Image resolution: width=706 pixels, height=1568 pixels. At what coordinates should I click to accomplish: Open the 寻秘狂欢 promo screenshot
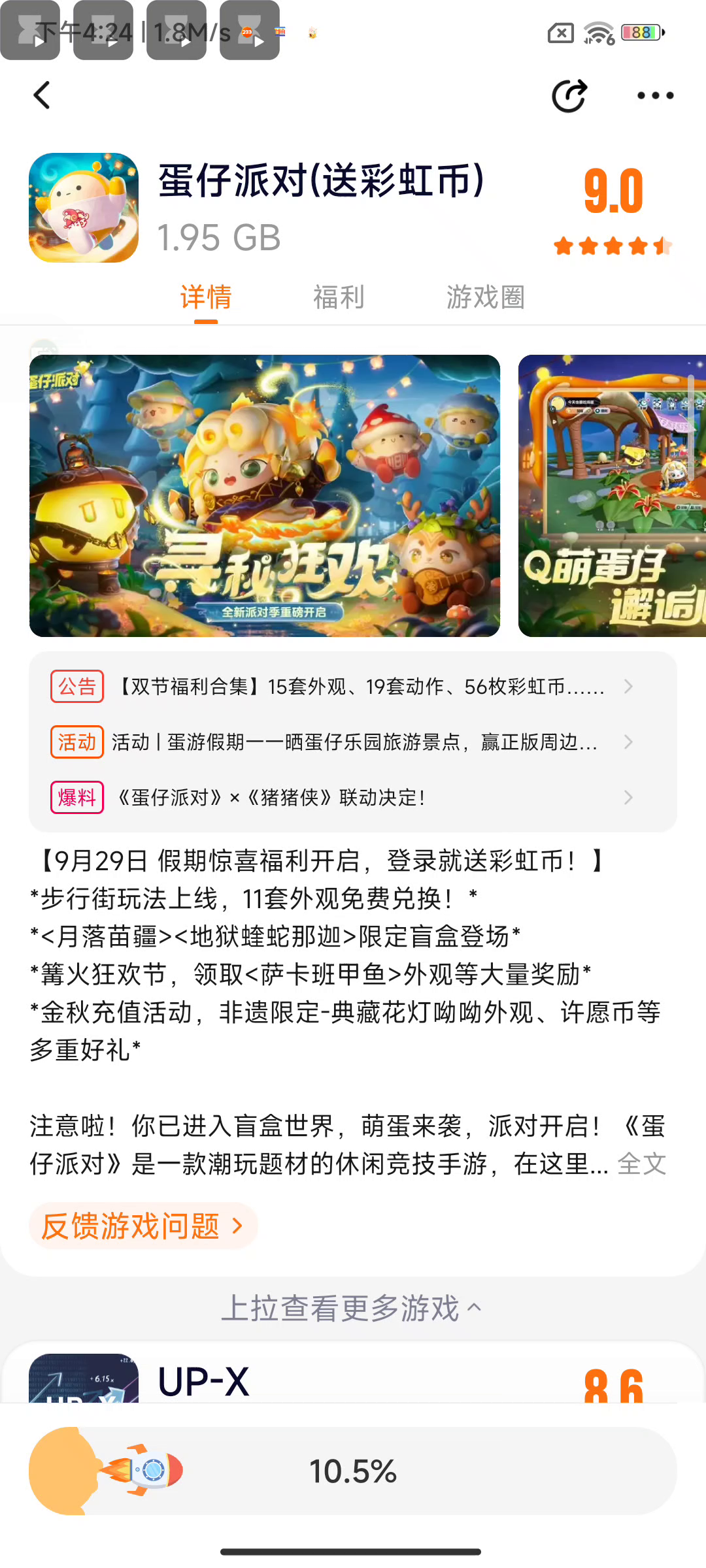(265, 496)
